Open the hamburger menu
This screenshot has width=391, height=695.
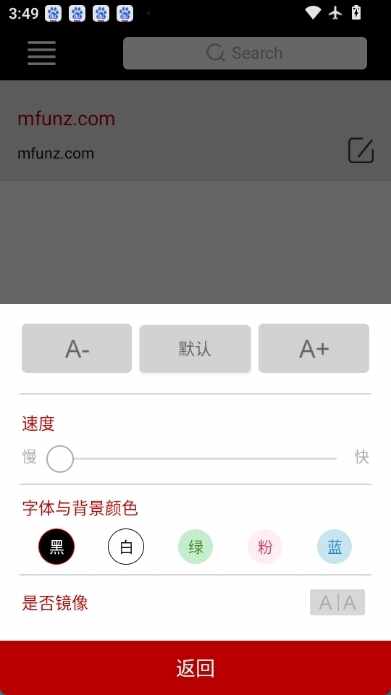[x=42, y=53]
